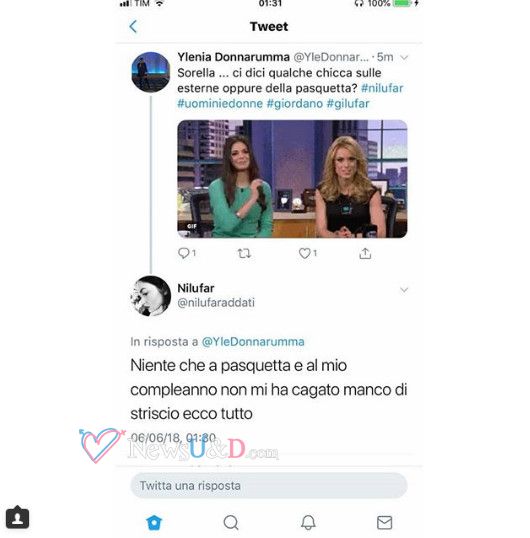The width and height of the screenshot is (530, 538).
Task: Open the #nilufar hashtag
Action: [x=382, y=88]
